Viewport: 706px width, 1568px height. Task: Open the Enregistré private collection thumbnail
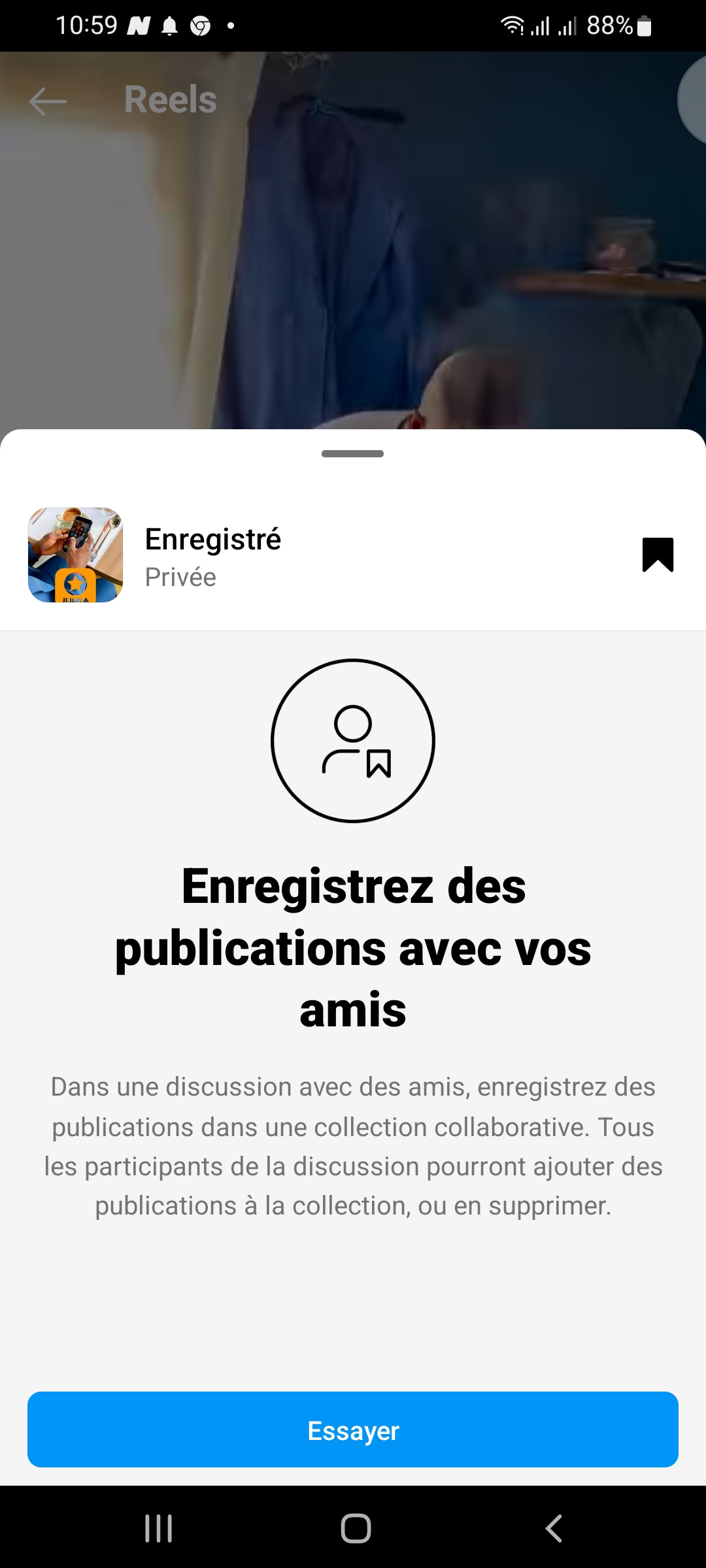75,555
